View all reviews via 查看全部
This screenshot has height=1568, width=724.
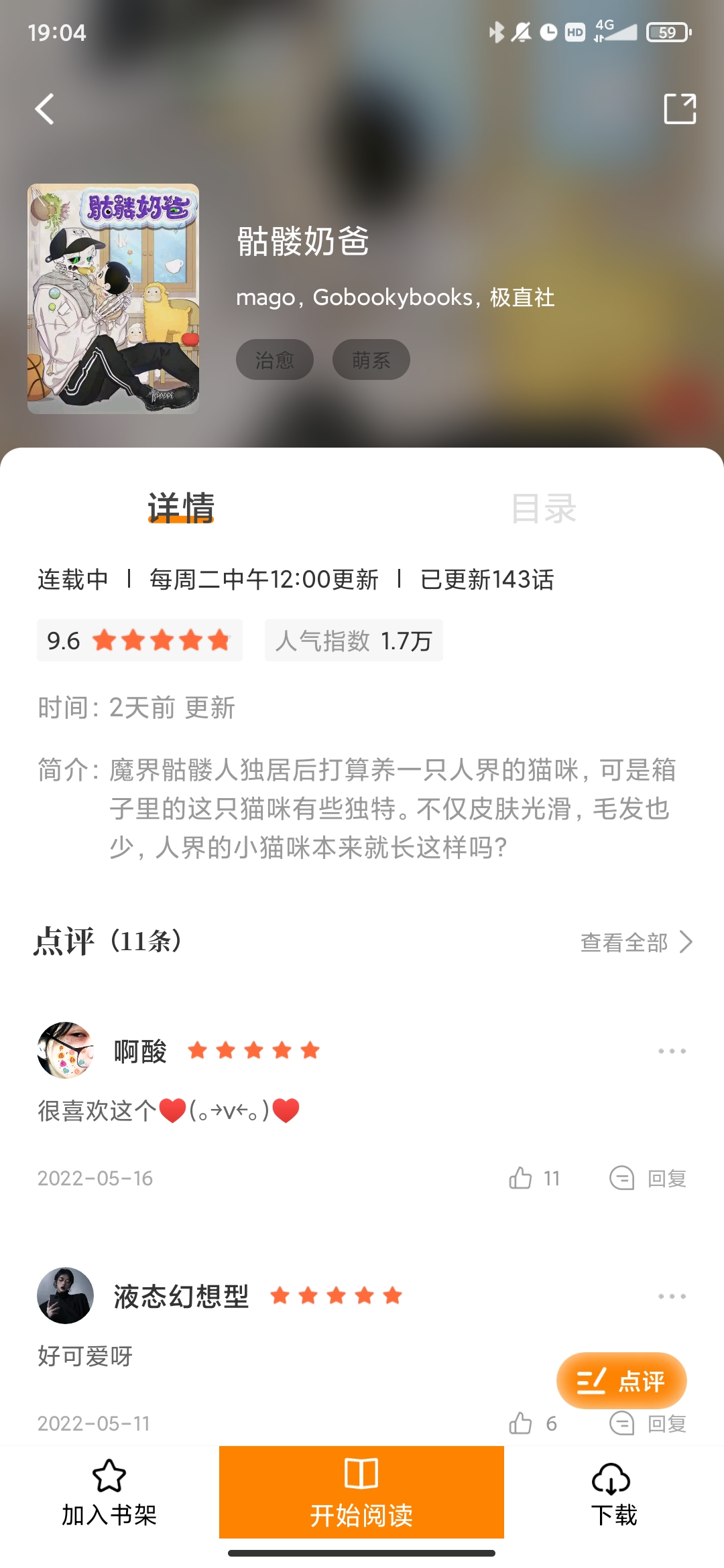[x=636, y=942]
